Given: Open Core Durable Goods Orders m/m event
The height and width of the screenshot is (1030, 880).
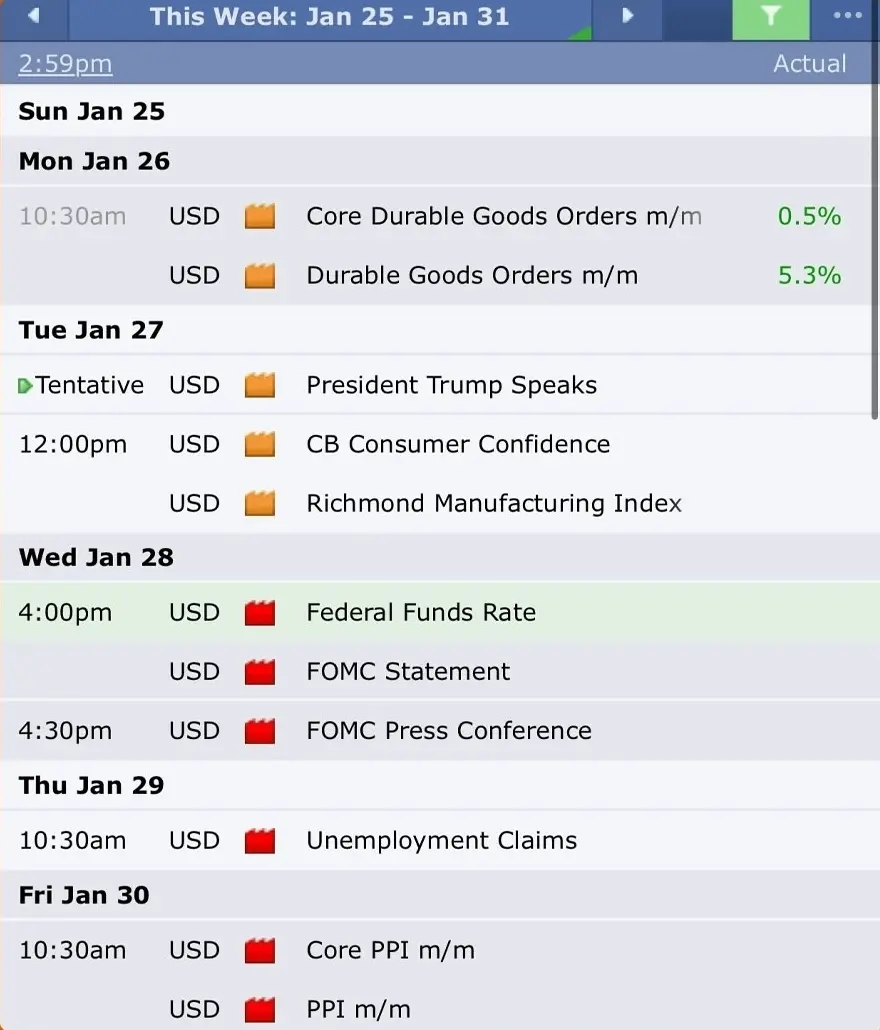Looking at the screenshot, I should [x=503, y=216].
